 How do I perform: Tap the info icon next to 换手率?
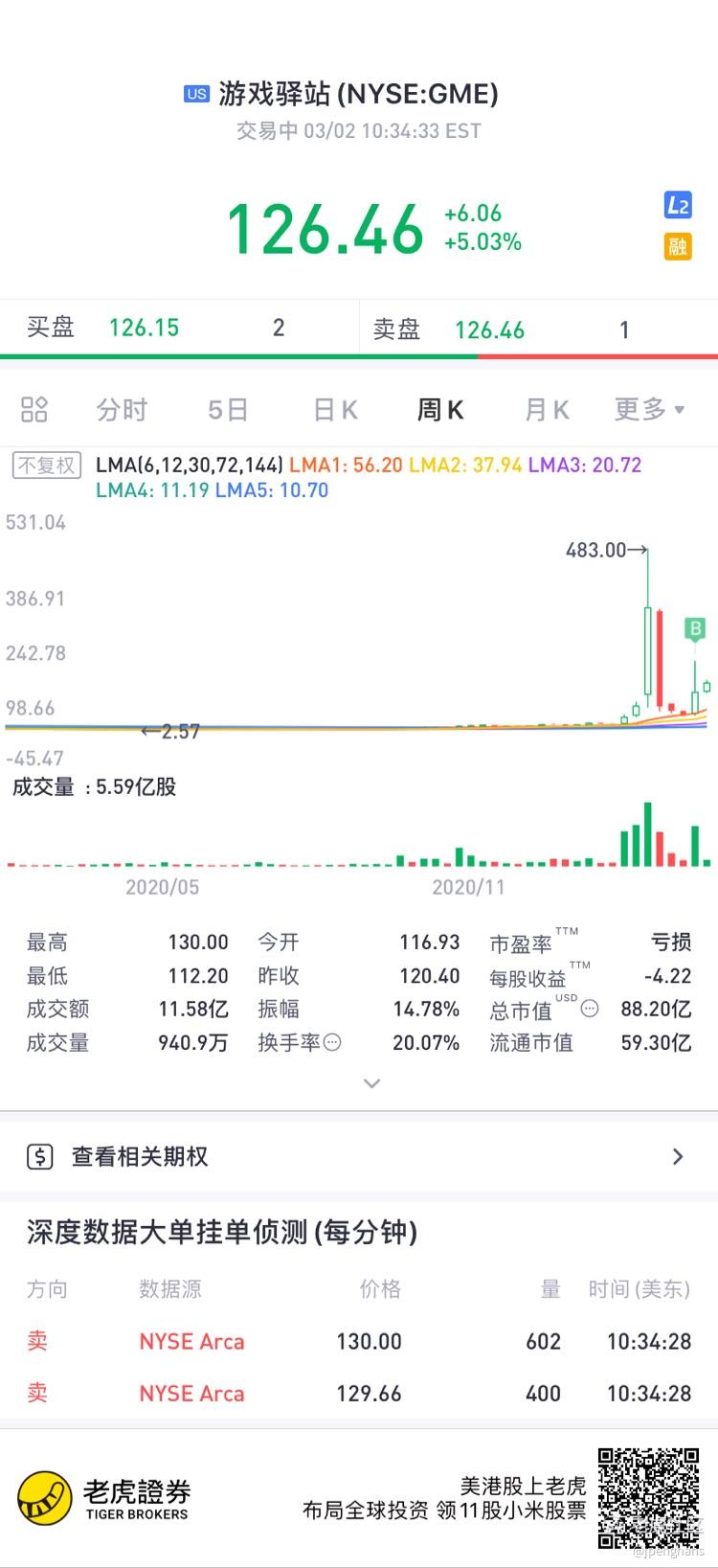click(x=332, y=1042)
